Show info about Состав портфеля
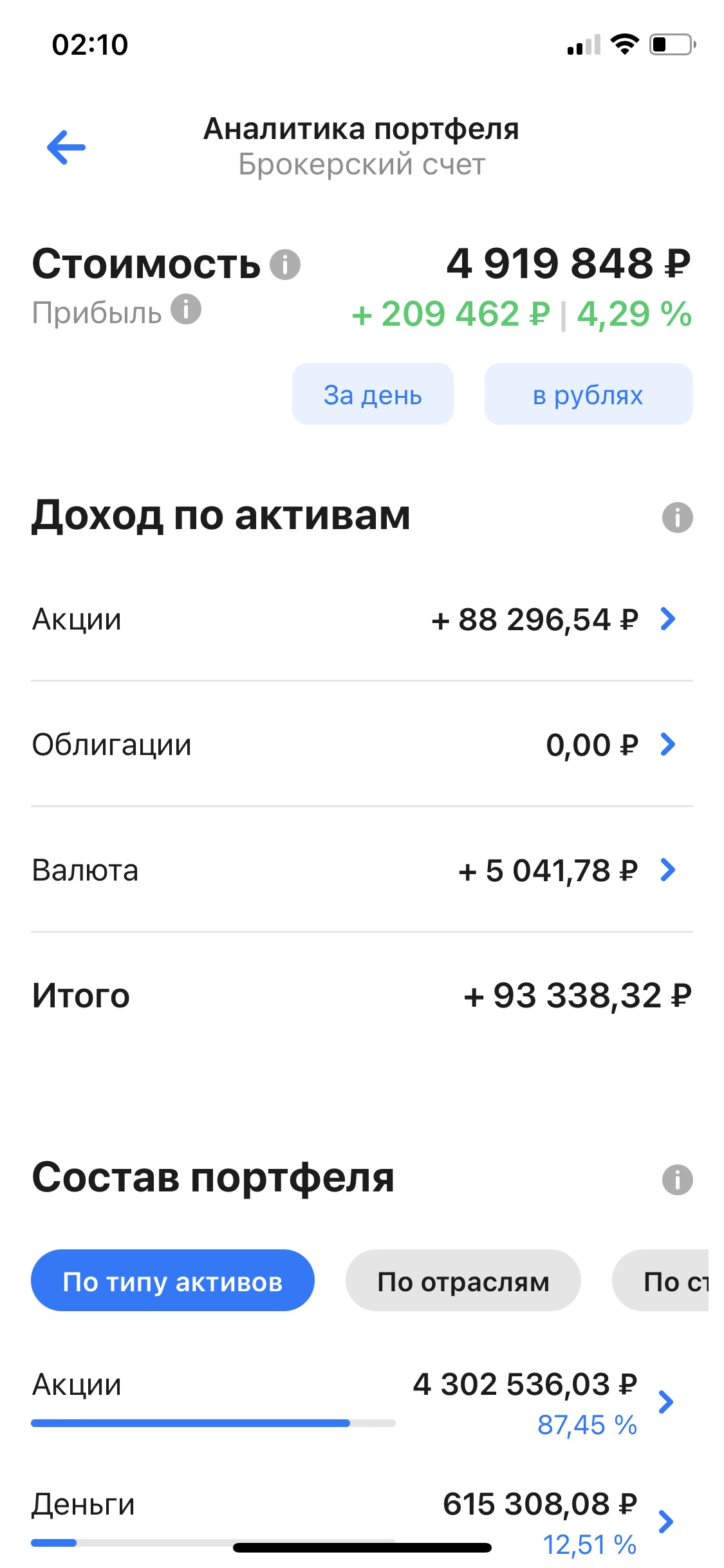The height and width of the screenshot is (1568, 724). [677, 1180]
